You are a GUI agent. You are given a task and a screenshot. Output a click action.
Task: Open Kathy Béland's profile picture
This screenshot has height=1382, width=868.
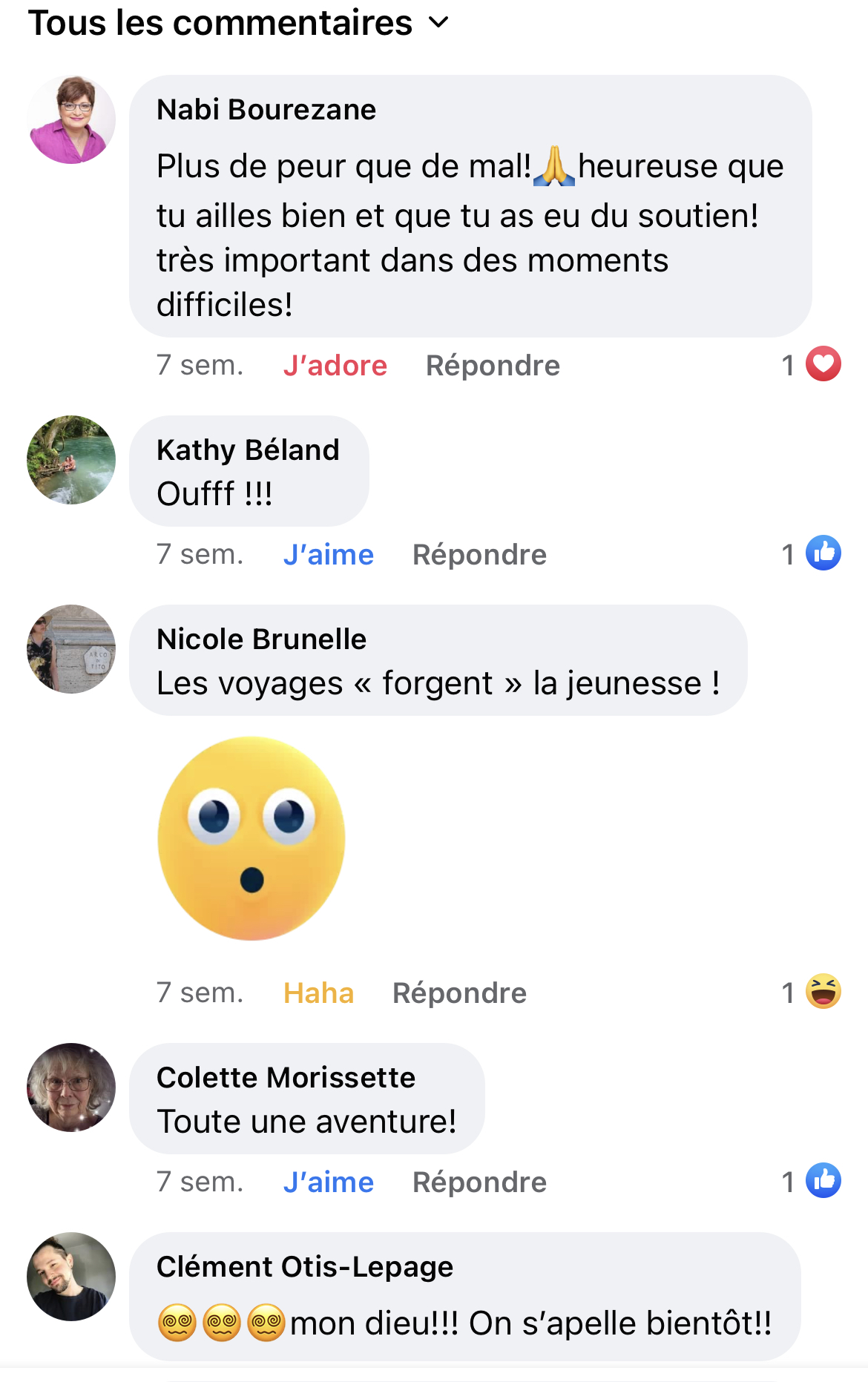tap(71, 460)
